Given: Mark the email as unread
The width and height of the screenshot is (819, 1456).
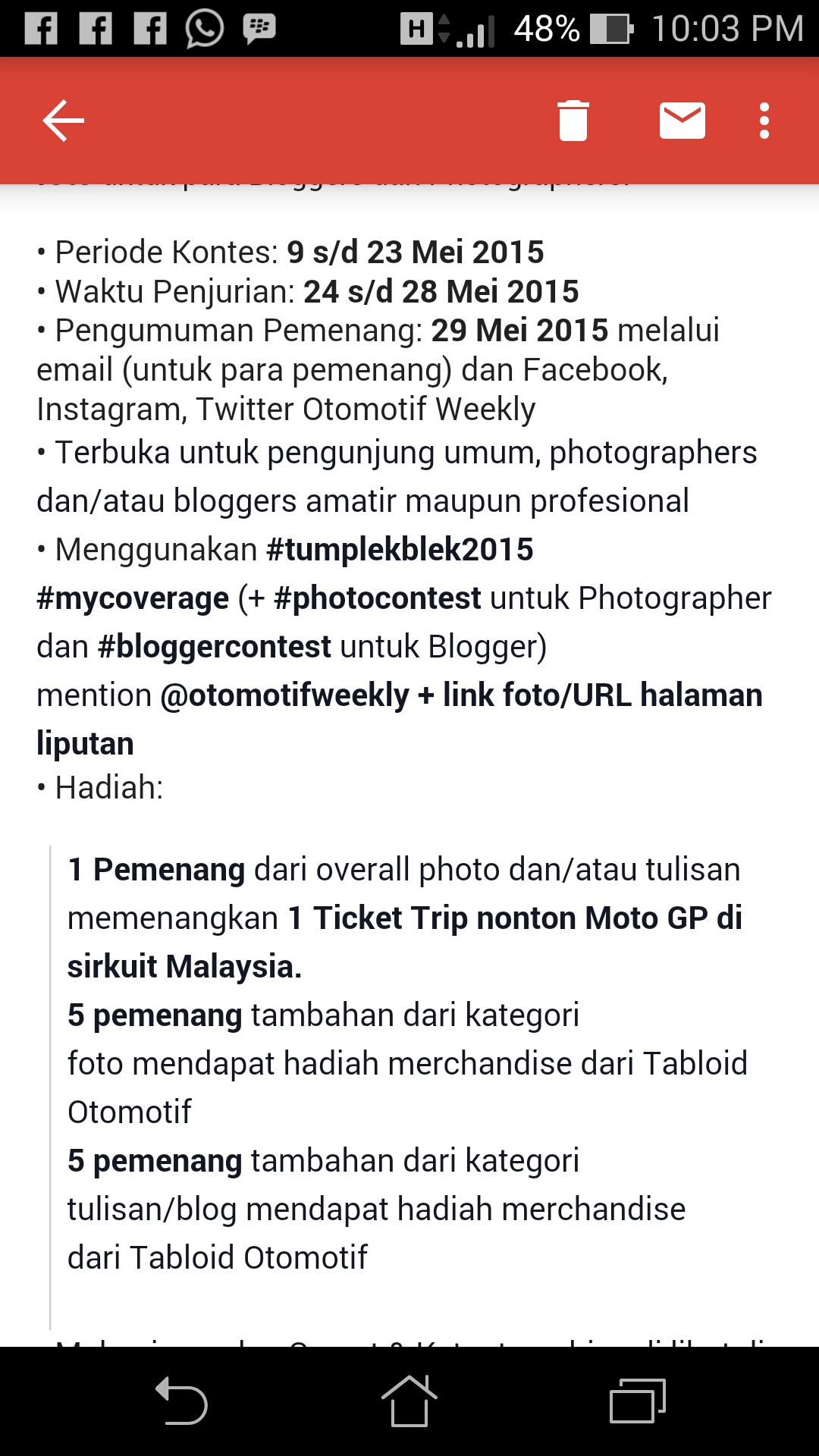Looking at the screenshot, I should (682, 121).
